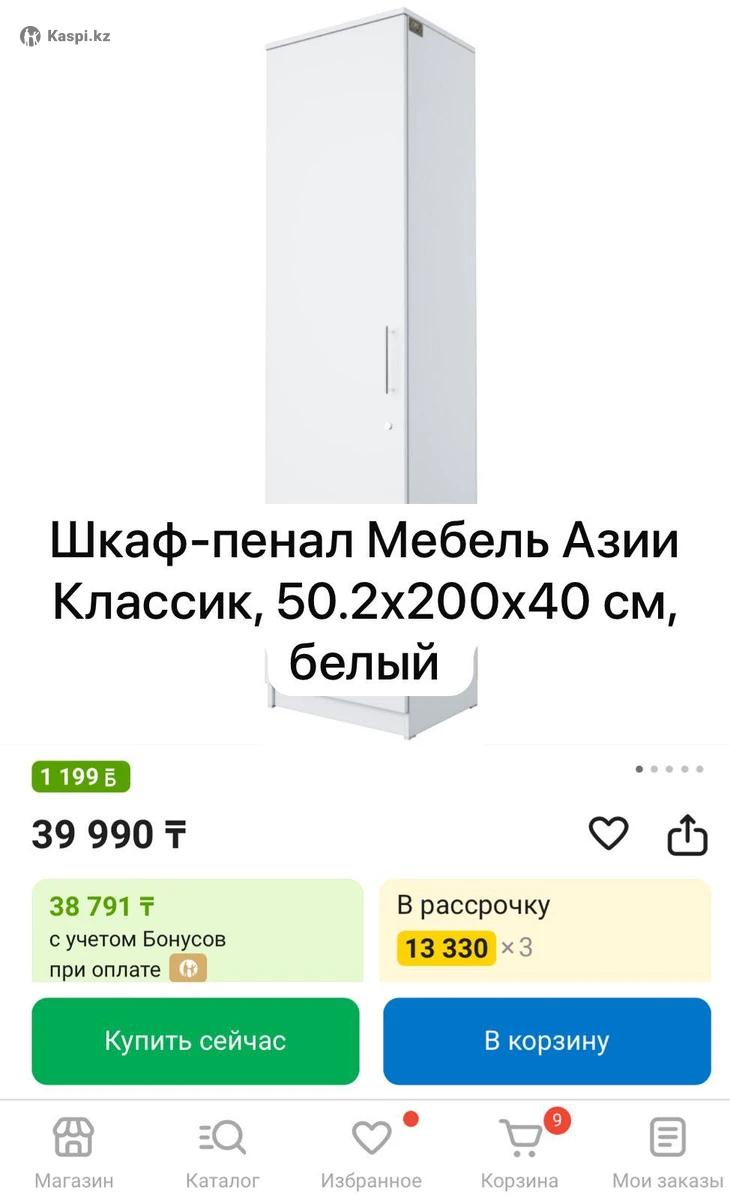730x1200 pixels.
Task: Choose the 38 791 ₸ bonus price option
Action: [x=197, y=930]
